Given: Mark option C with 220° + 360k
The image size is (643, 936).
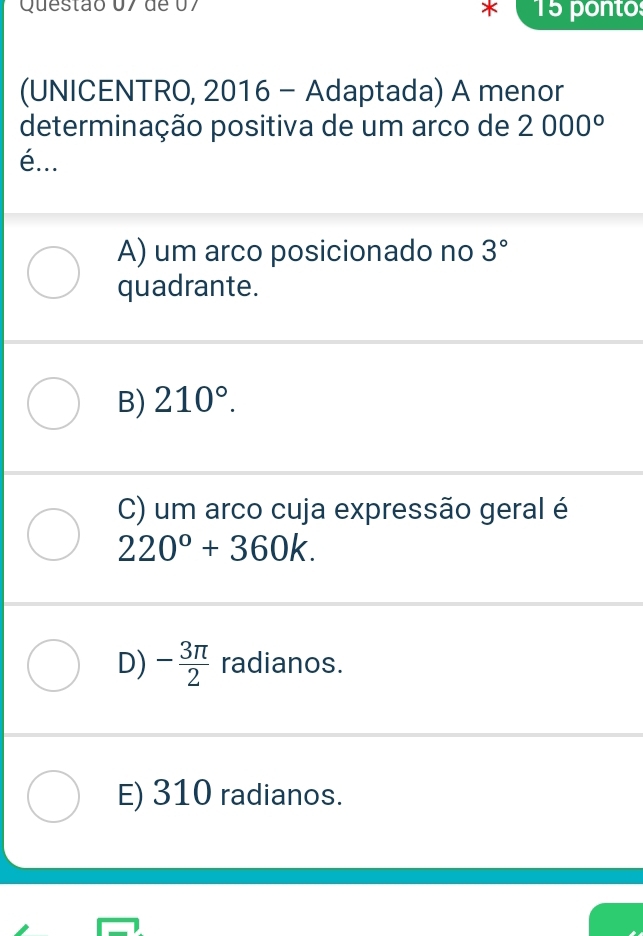Looking at the screenshot, I should point(54,535).
